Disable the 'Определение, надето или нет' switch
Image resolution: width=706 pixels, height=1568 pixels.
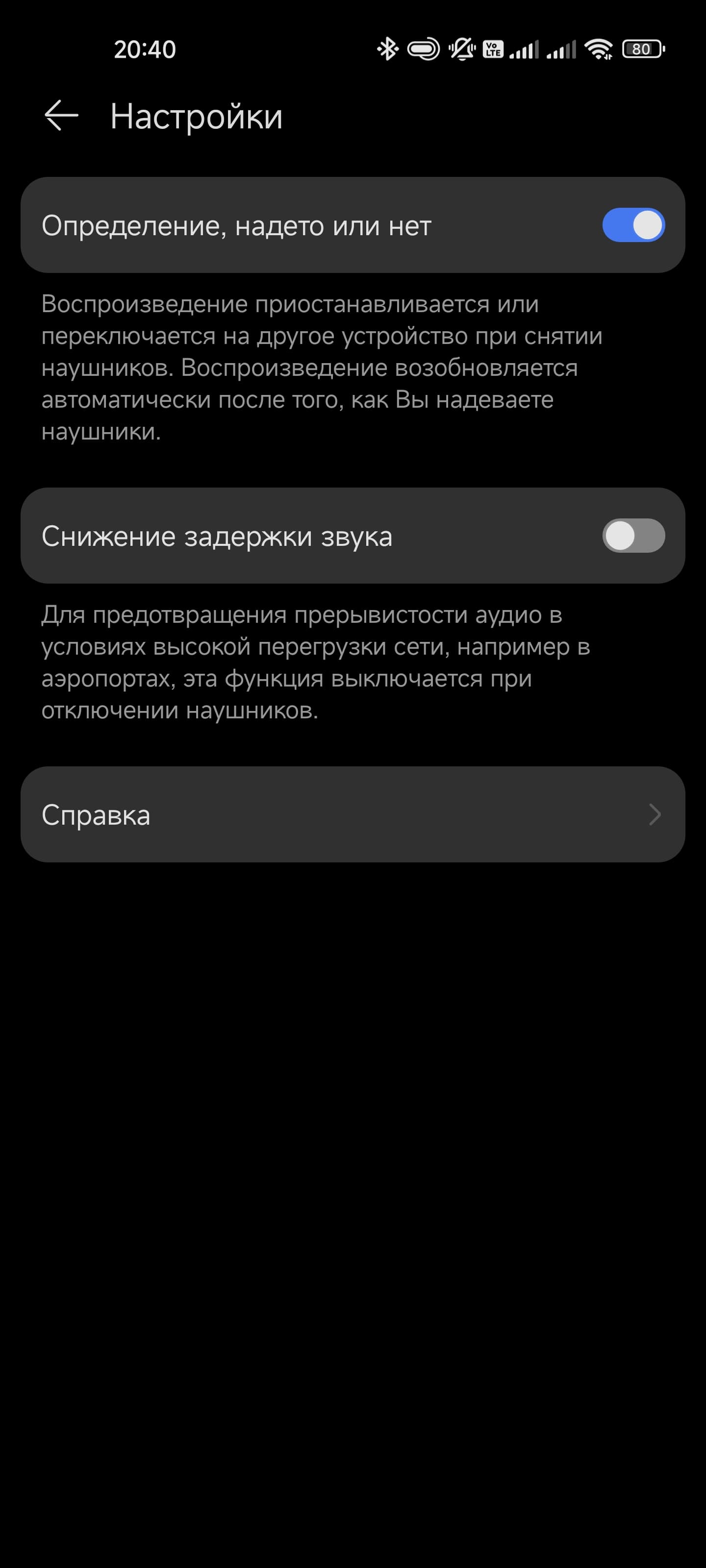[x=633, y=225]
